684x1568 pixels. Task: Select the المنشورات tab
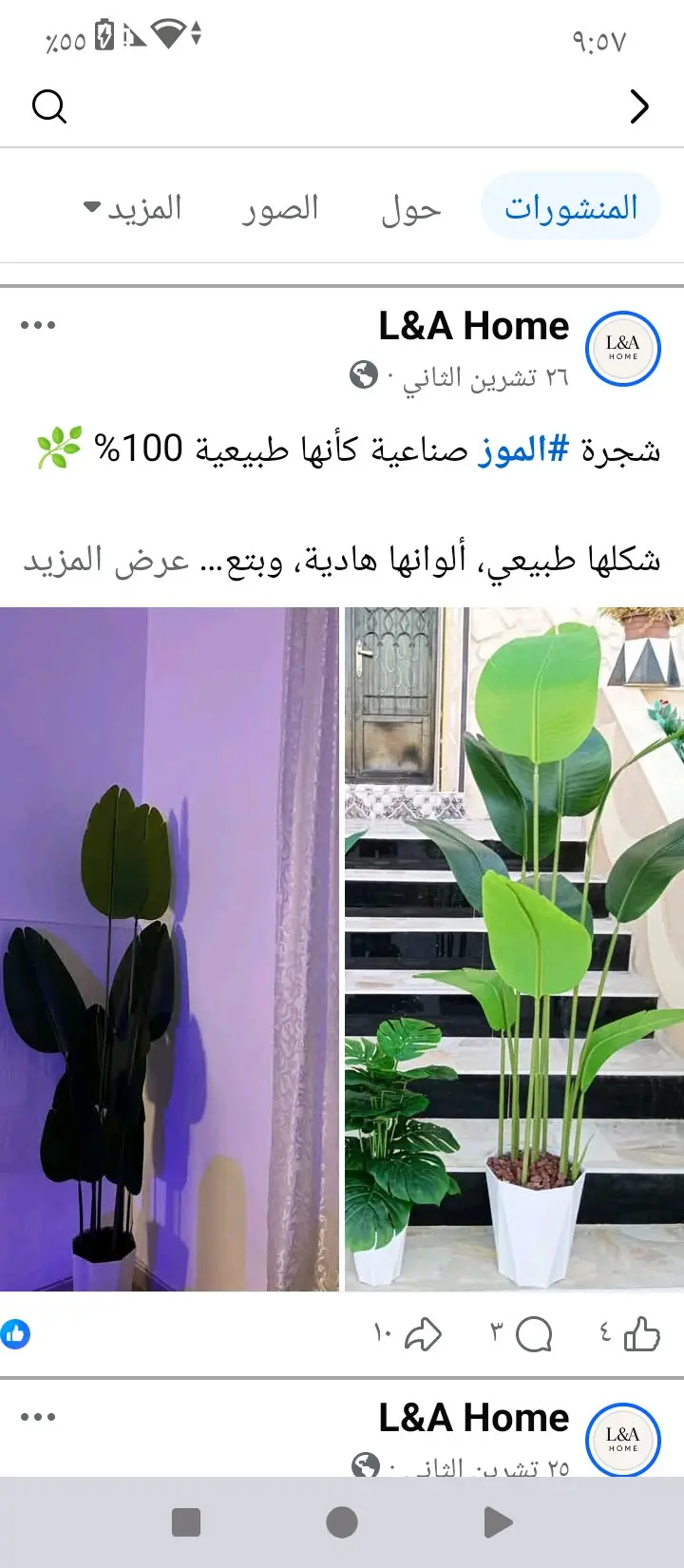point(569,208)
